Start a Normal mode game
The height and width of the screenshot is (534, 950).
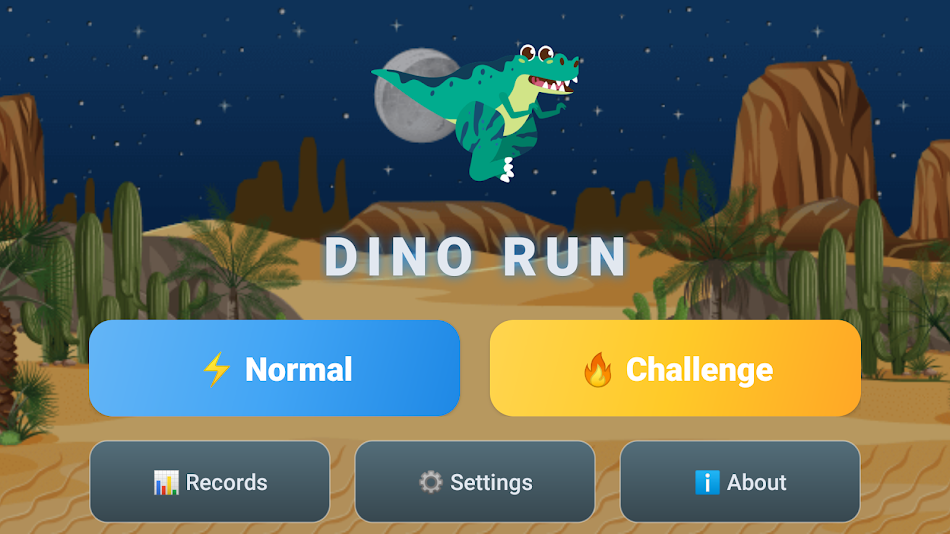(x=274, y=369)
